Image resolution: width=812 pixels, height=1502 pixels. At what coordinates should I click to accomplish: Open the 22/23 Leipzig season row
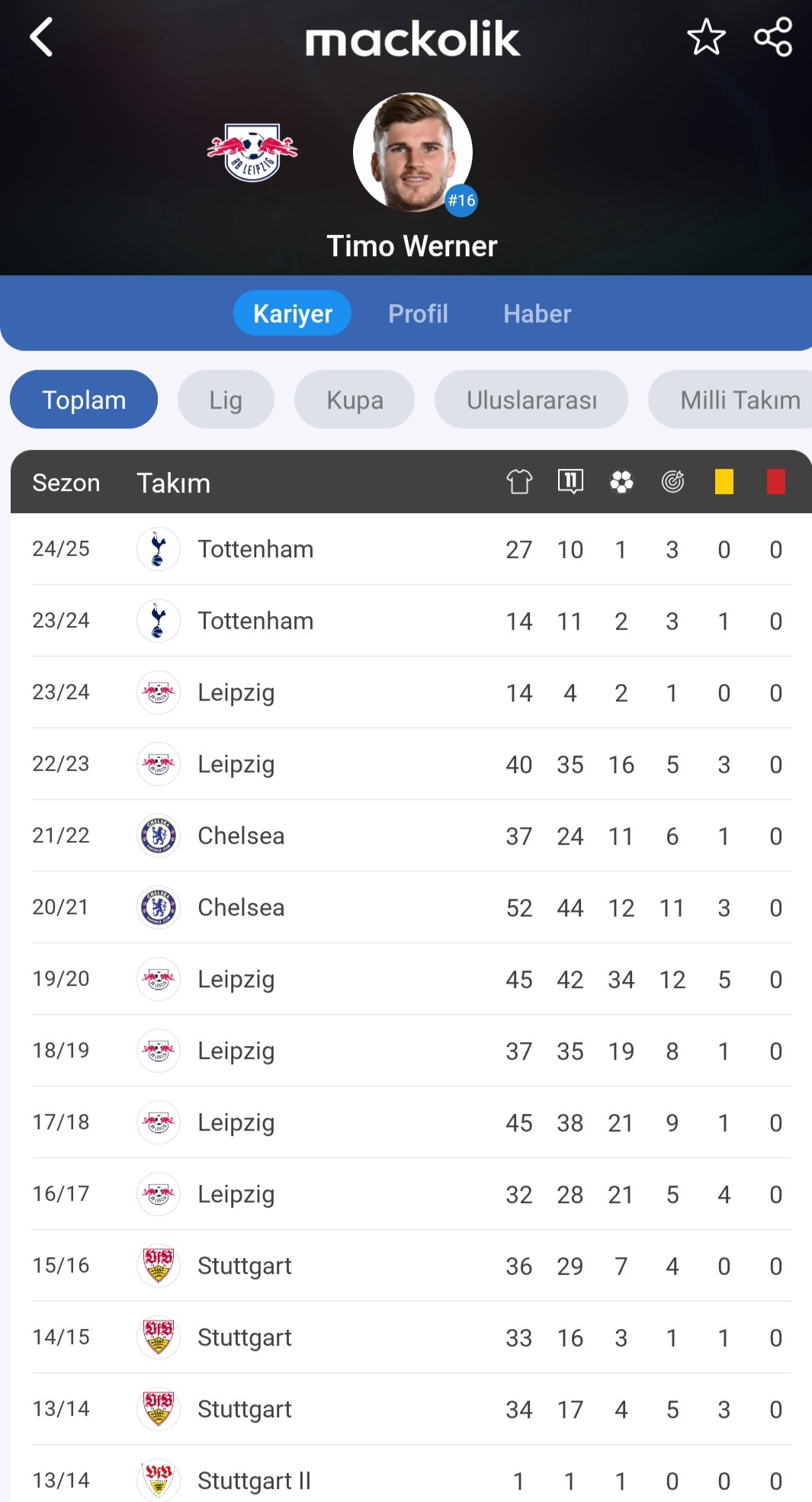click(x=411, y=764)
